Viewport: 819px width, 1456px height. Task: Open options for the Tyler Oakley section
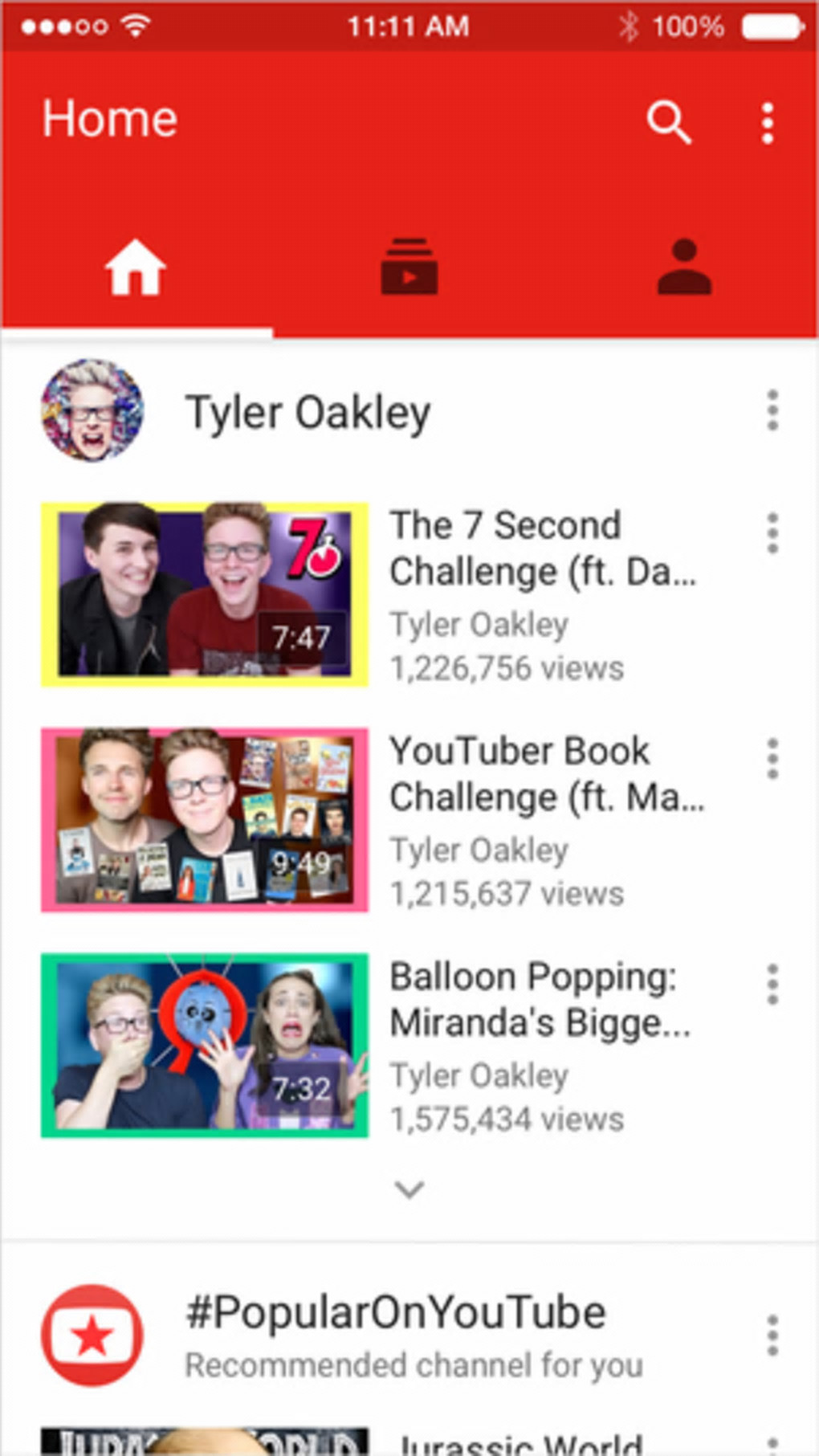pos(772,410)
